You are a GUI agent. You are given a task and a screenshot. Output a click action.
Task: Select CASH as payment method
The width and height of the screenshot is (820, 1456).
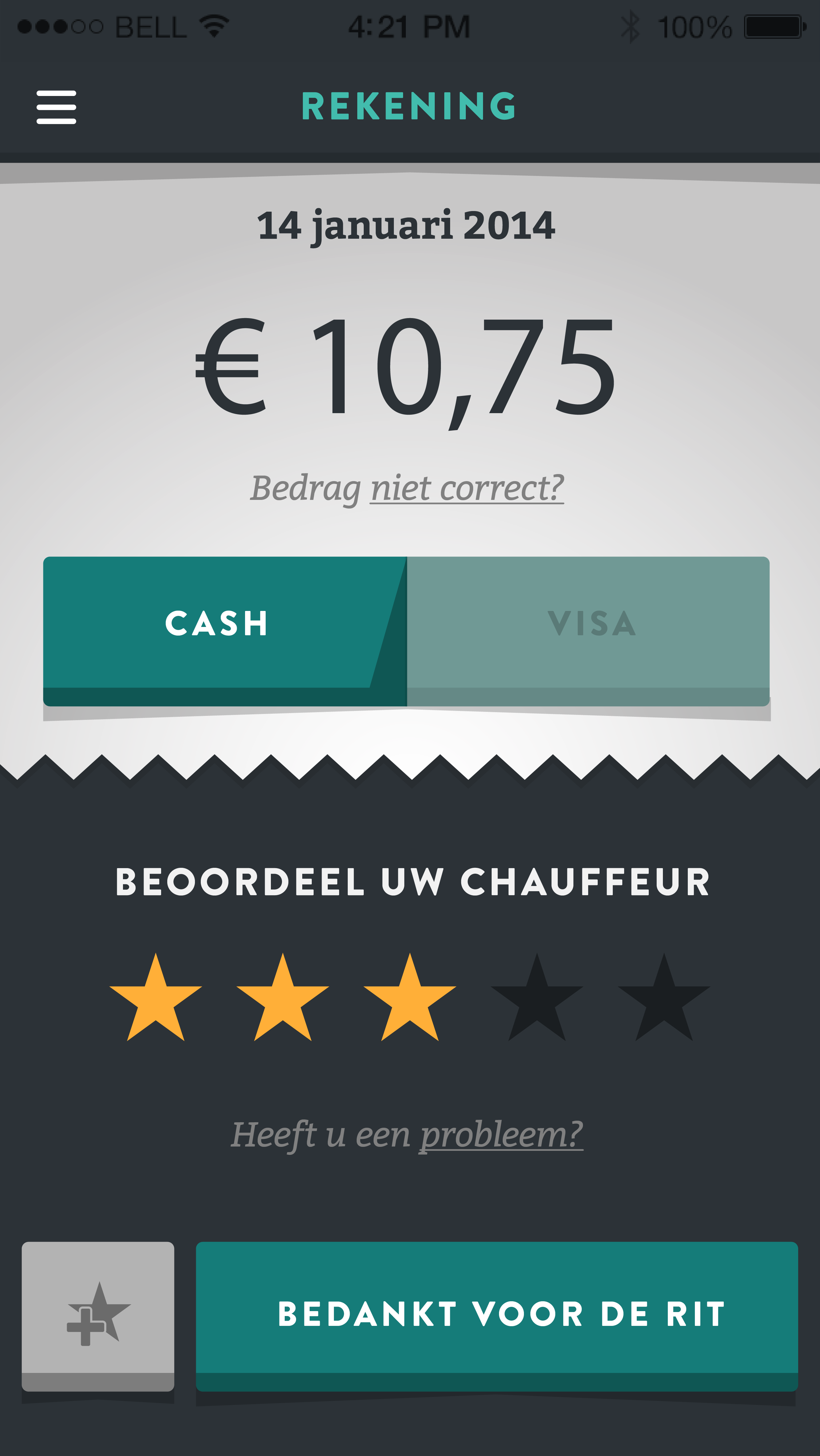217,624
